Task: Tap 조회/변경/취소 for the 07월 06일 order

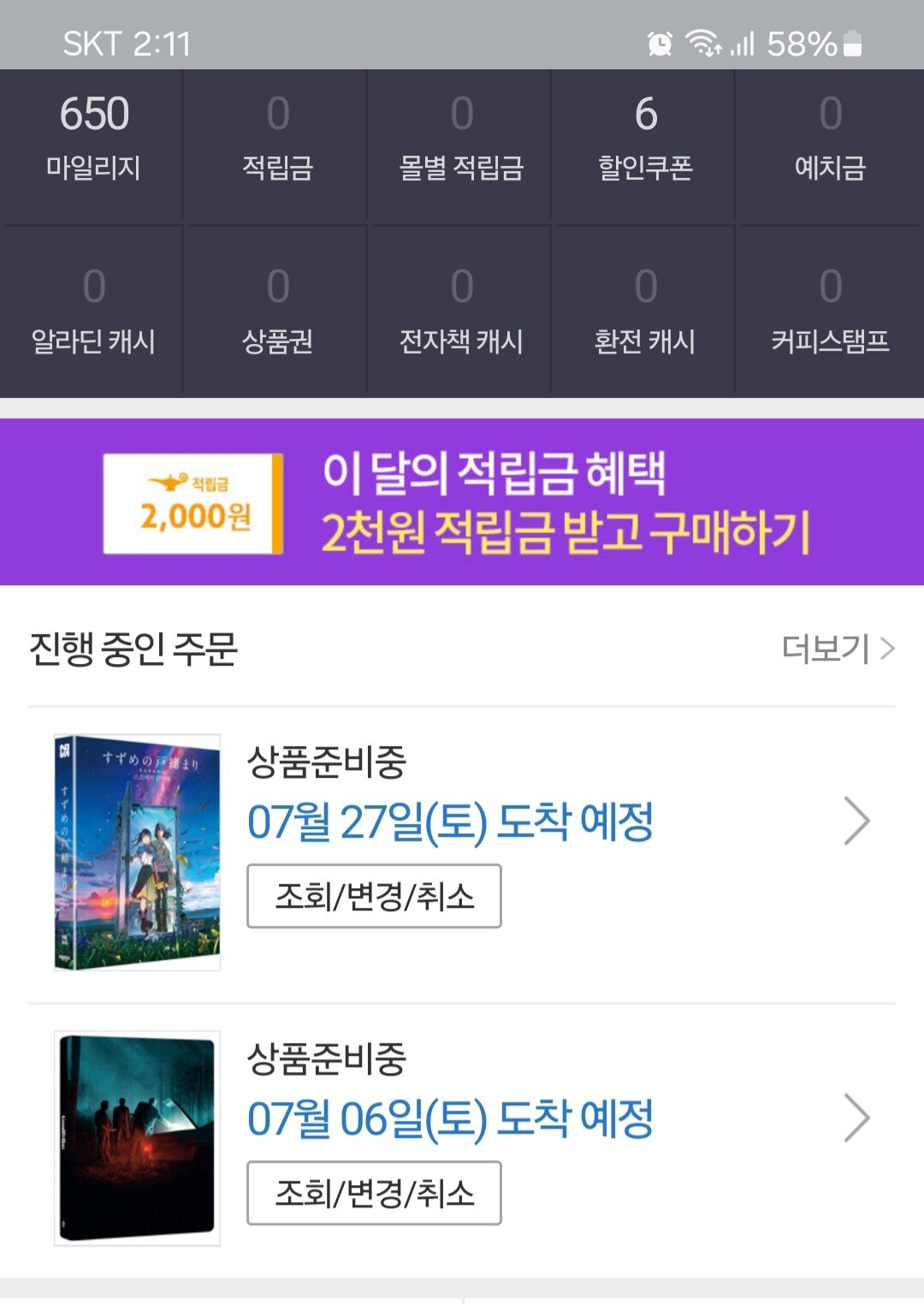Action: (x=374, y=1193)
